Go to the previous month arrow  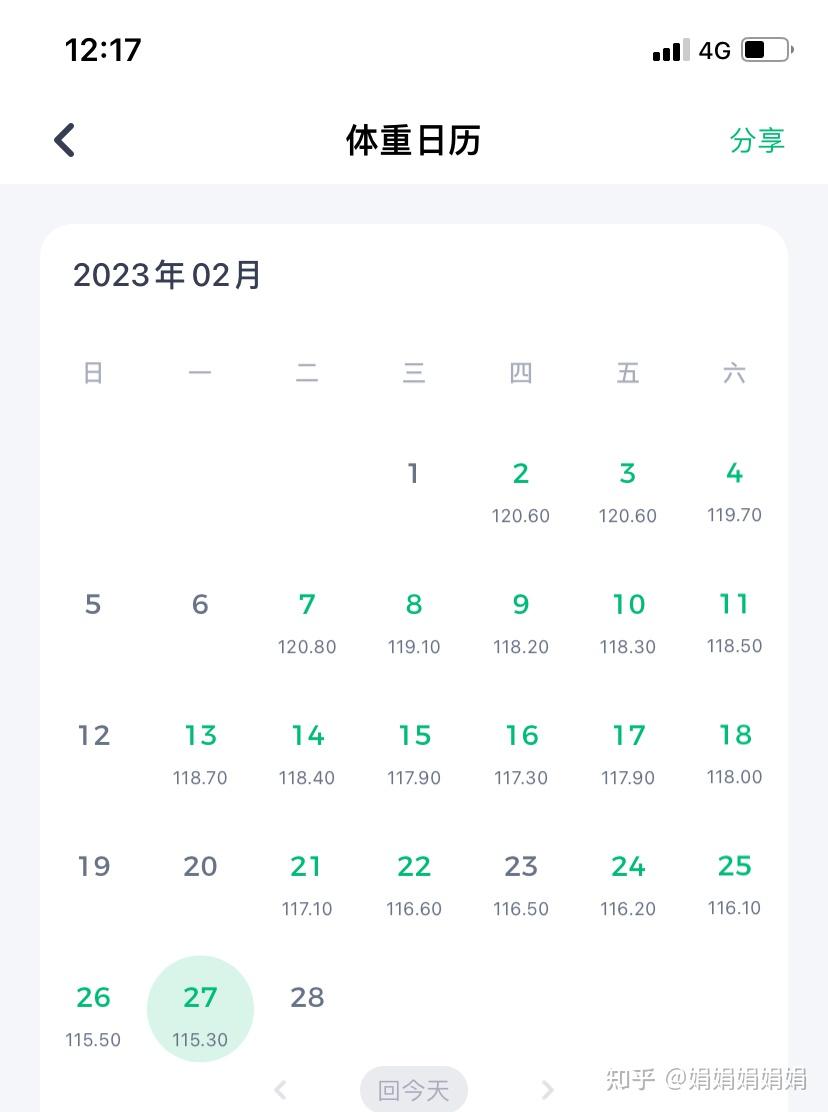coord(281,1089)
